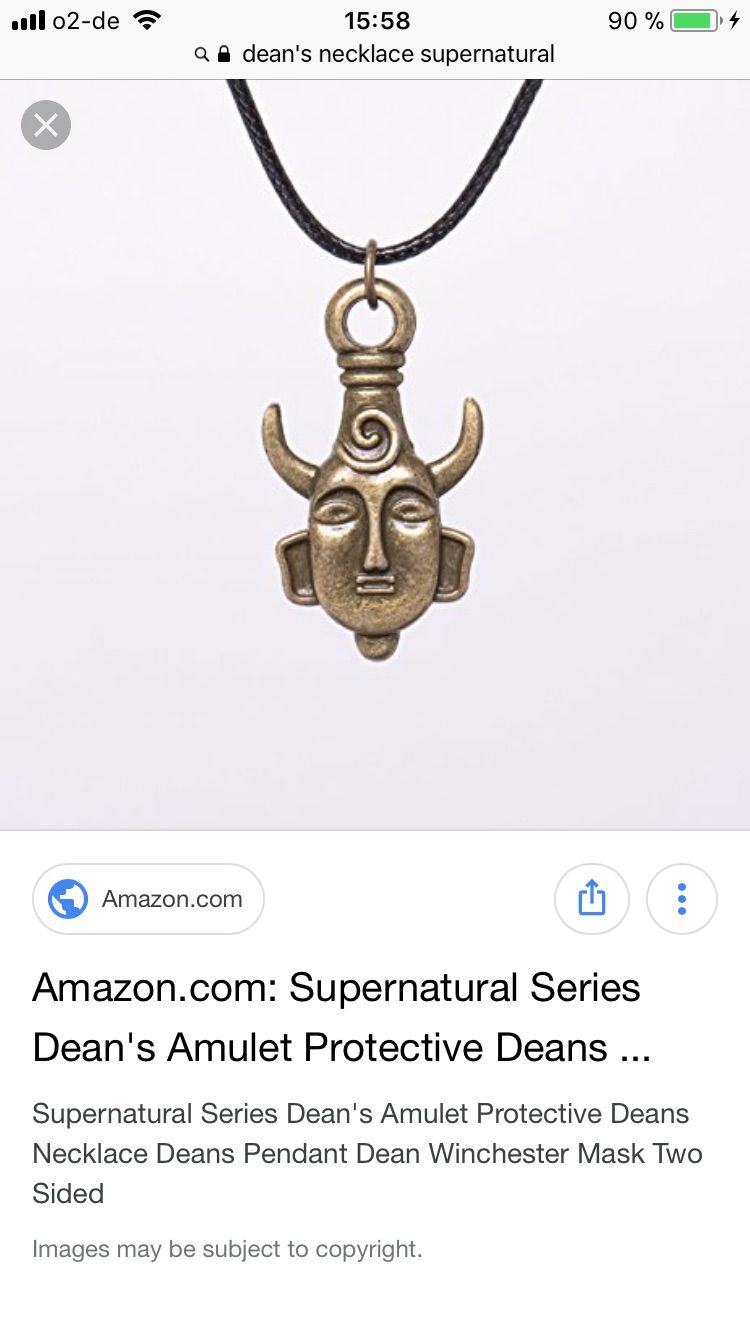Share this image result
The width and height of the screenshot is (750, 1334).
pyautogui.click(x=592, y=898)
